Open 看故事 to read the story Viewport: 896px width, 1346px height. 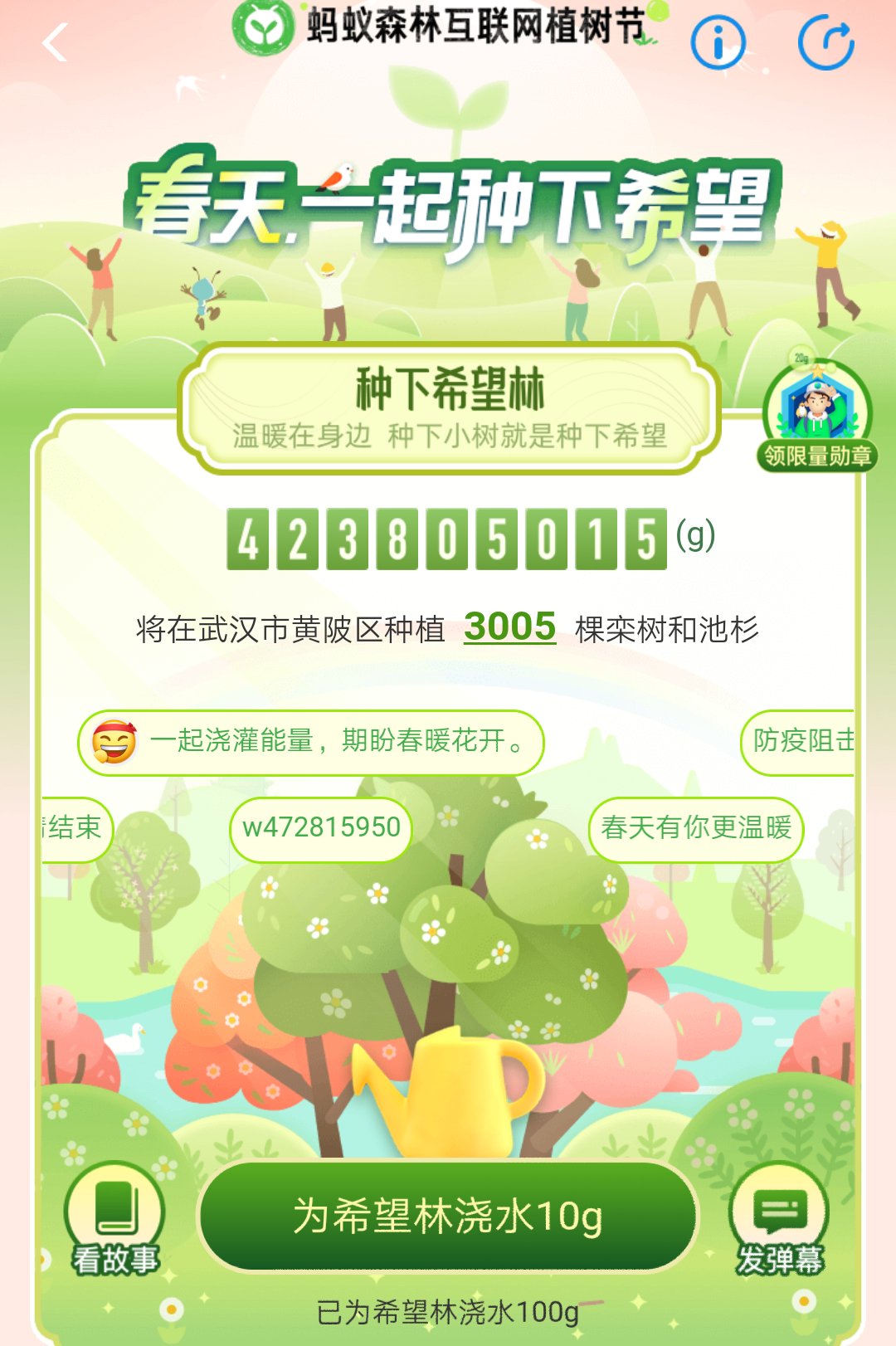pyautogui.click(x=114, y=1220)
